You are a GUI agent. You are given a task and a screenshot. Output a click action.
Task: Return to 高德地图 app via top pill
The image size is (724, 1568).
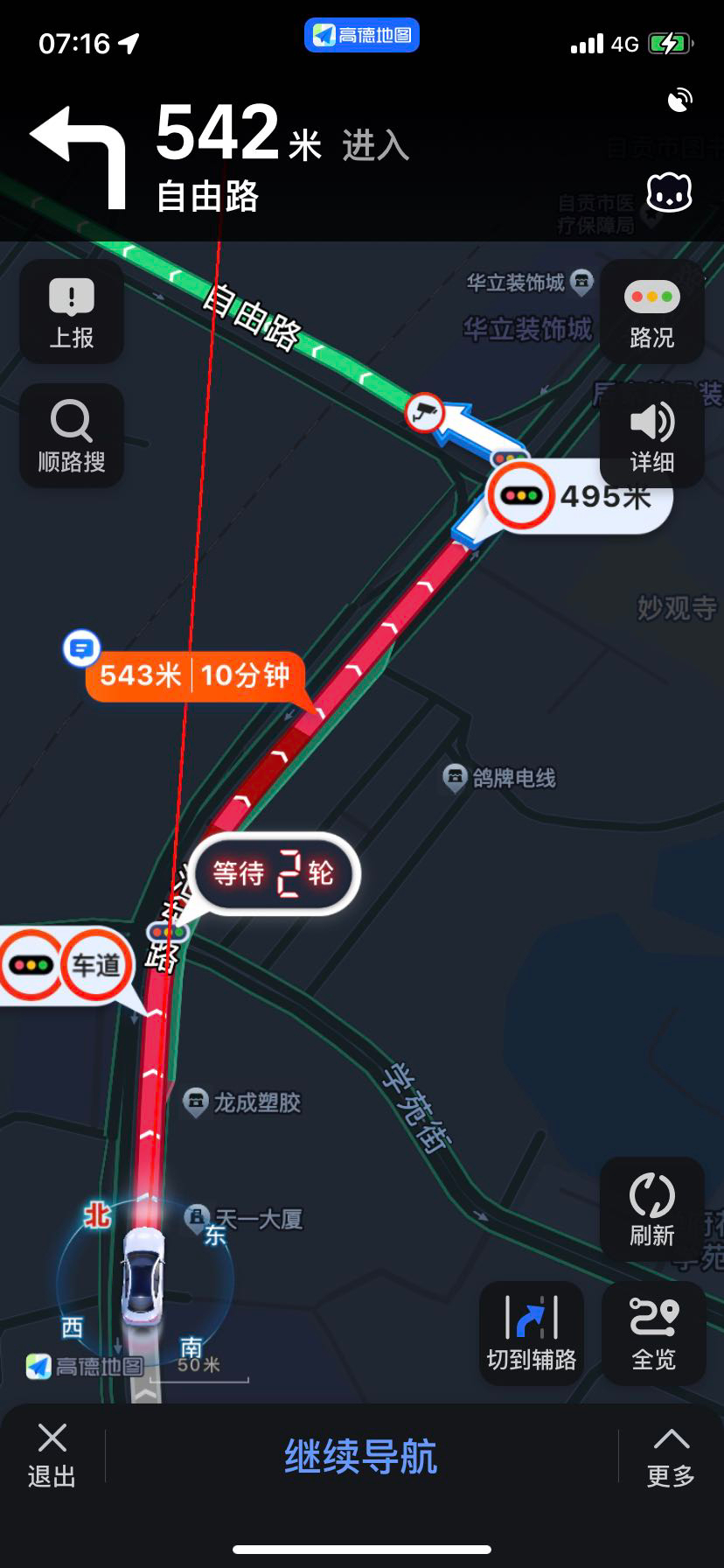(x=362, y=36)
